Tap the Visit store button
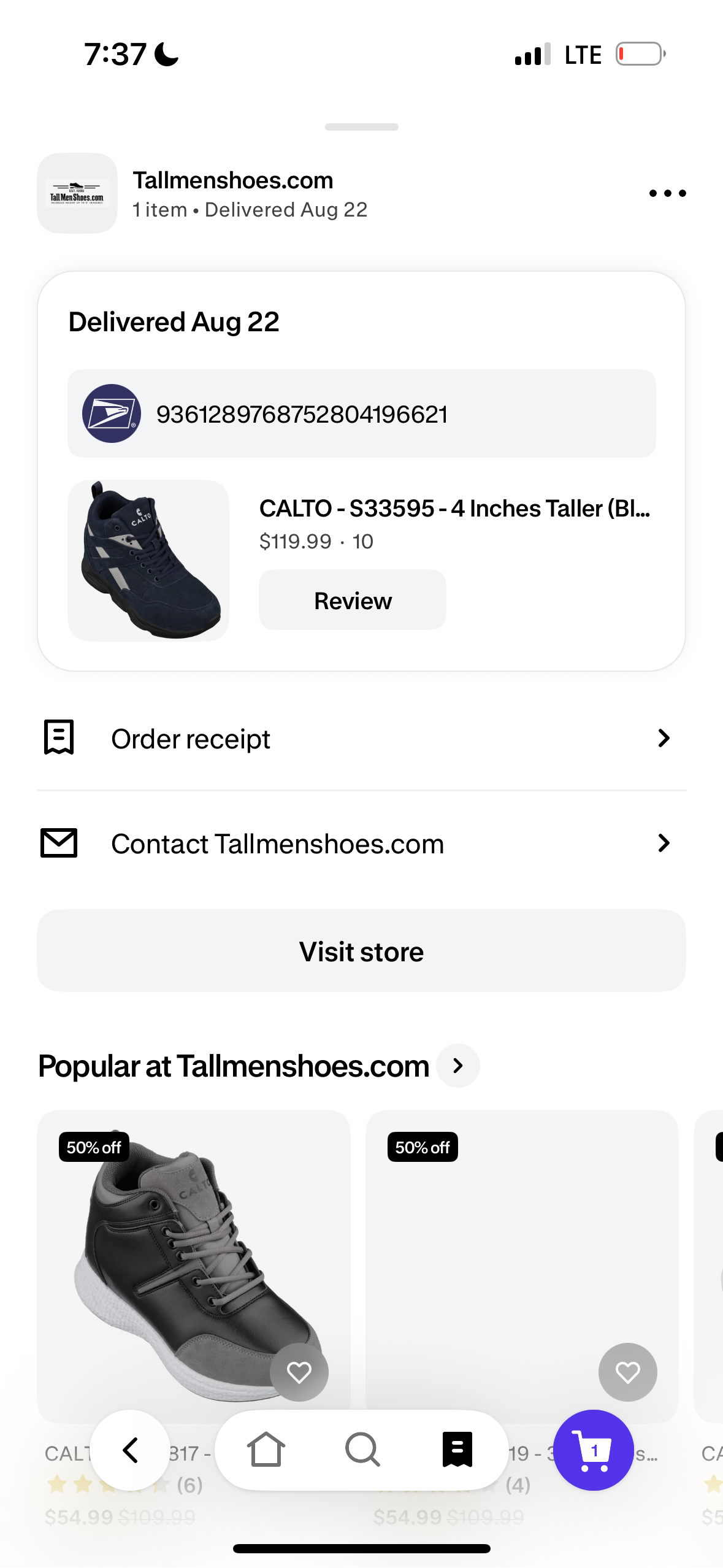 [x=361, y=951]
